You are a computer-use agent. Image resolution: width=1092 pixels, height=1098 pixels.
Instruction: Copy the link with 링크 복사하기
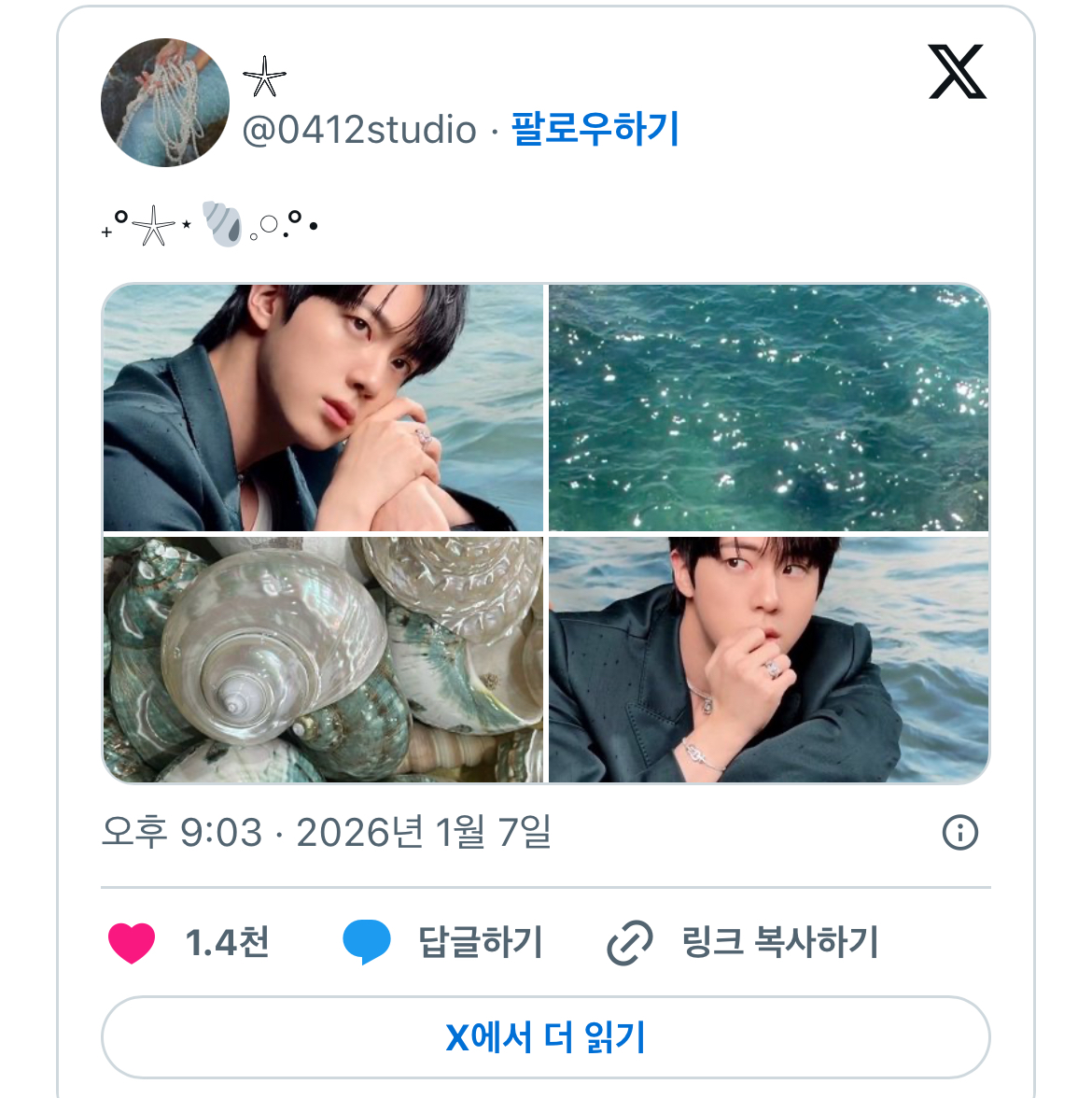pyautogui.click(x=744, y=942)
